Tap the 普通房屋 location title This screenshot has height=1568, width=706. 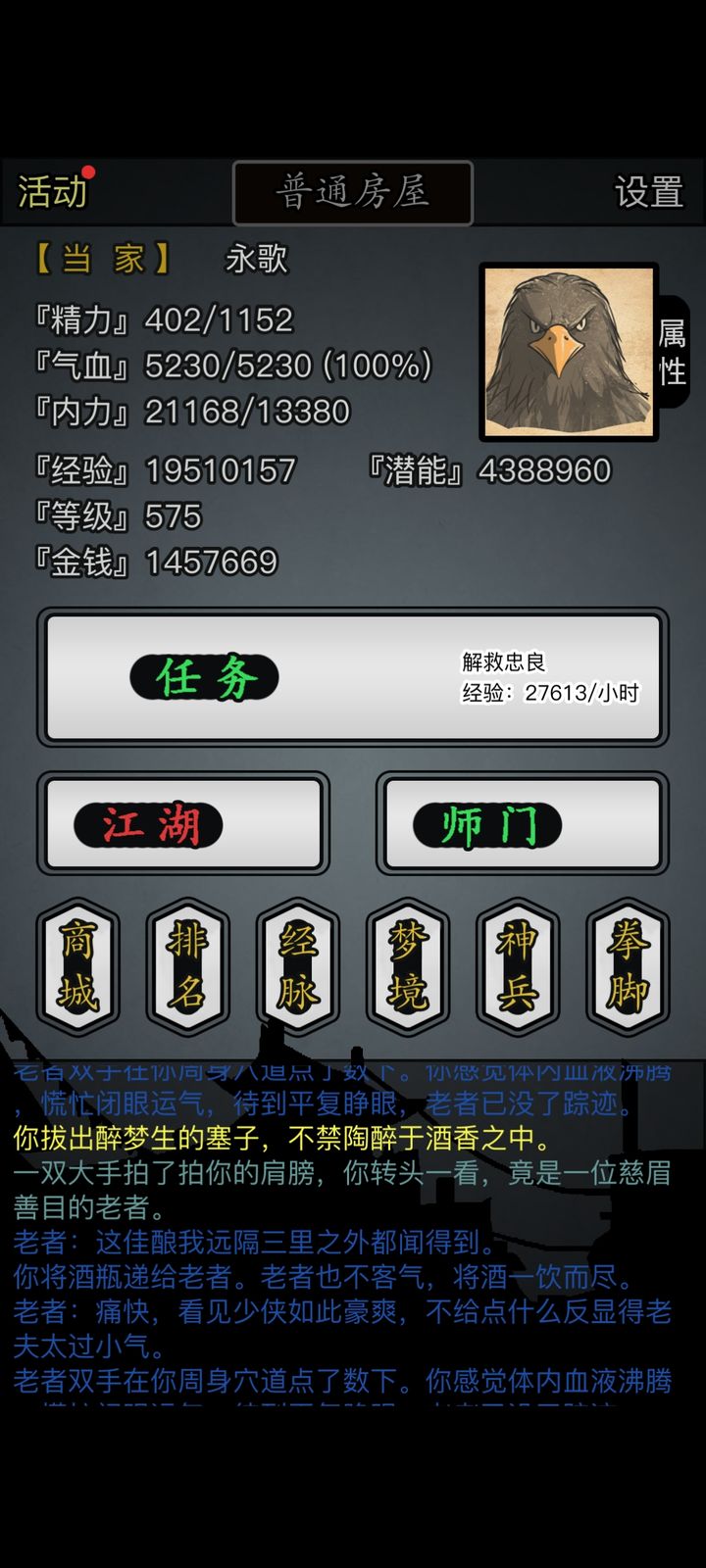pos(353,193)
